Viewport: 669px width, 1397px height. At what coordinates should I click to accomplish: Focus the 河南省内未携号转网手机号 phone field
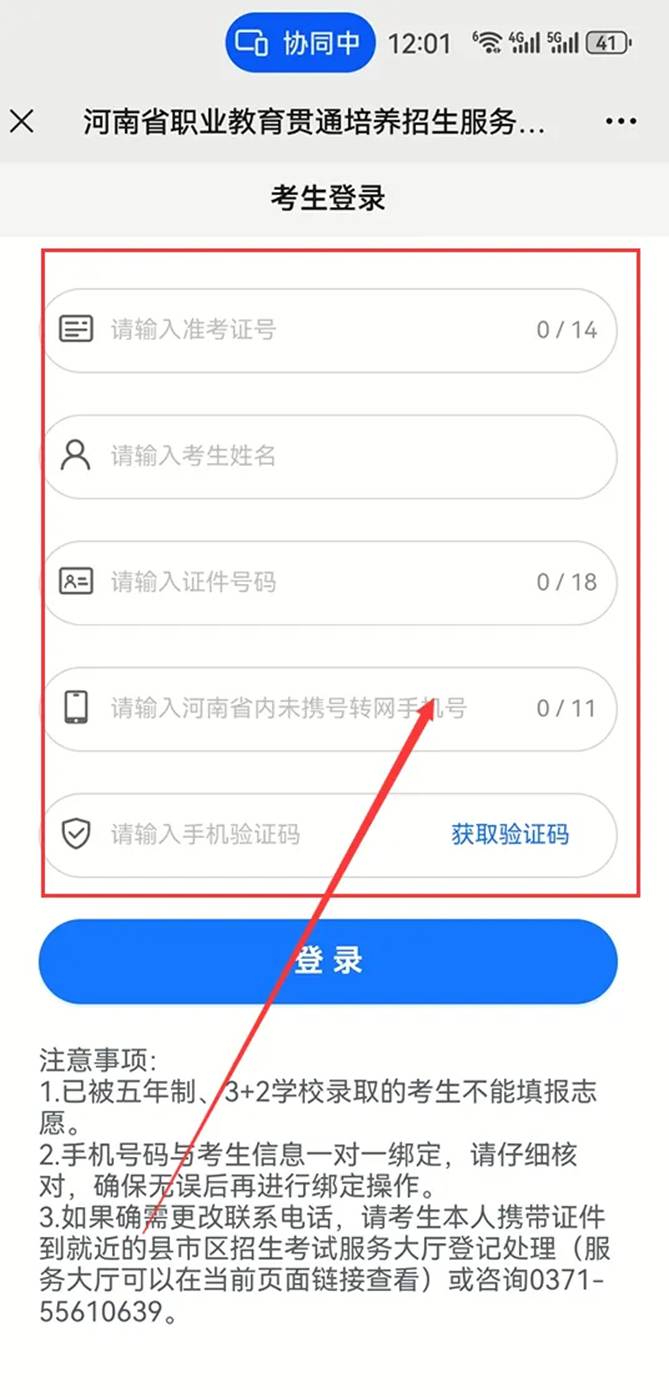pos(300,709)
